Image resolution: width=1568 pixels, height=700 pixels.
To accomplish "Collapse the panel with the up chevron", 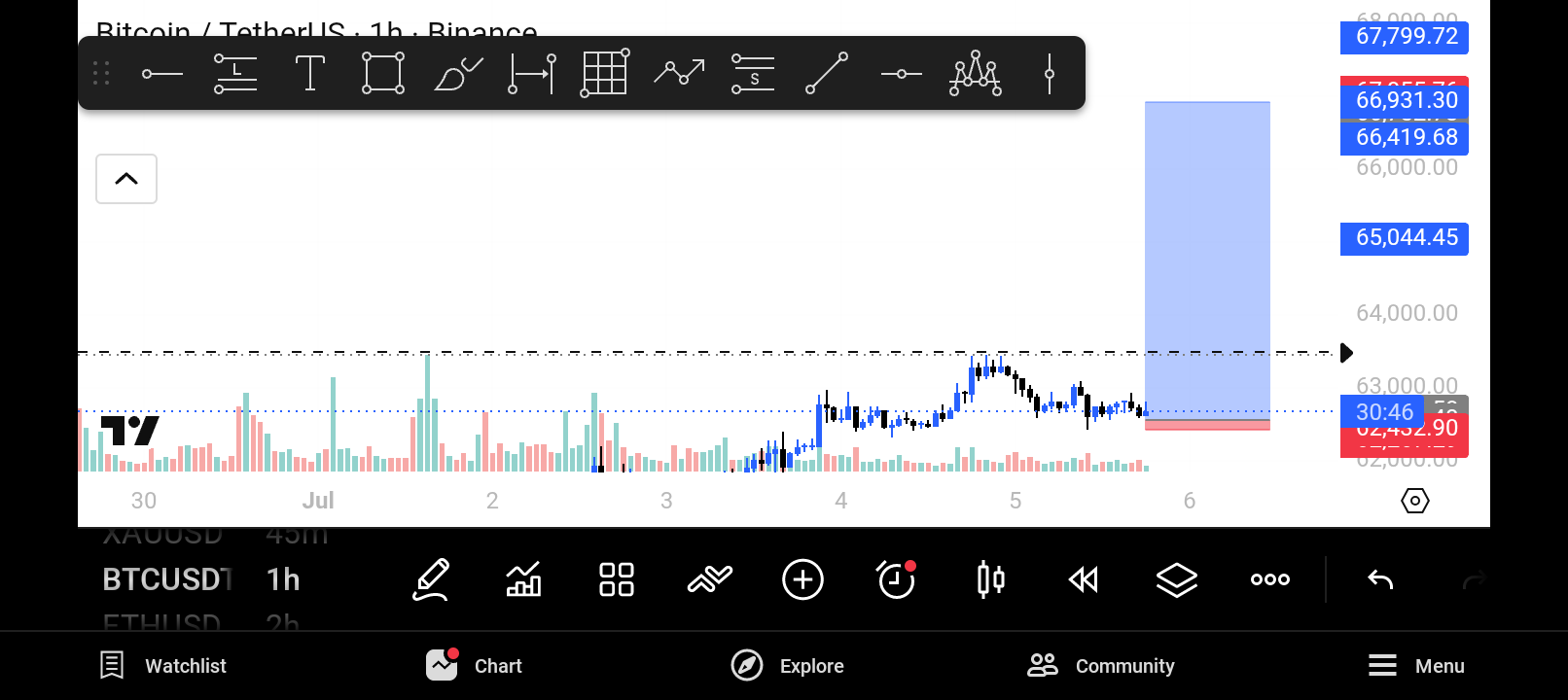I will pos(126,179).
